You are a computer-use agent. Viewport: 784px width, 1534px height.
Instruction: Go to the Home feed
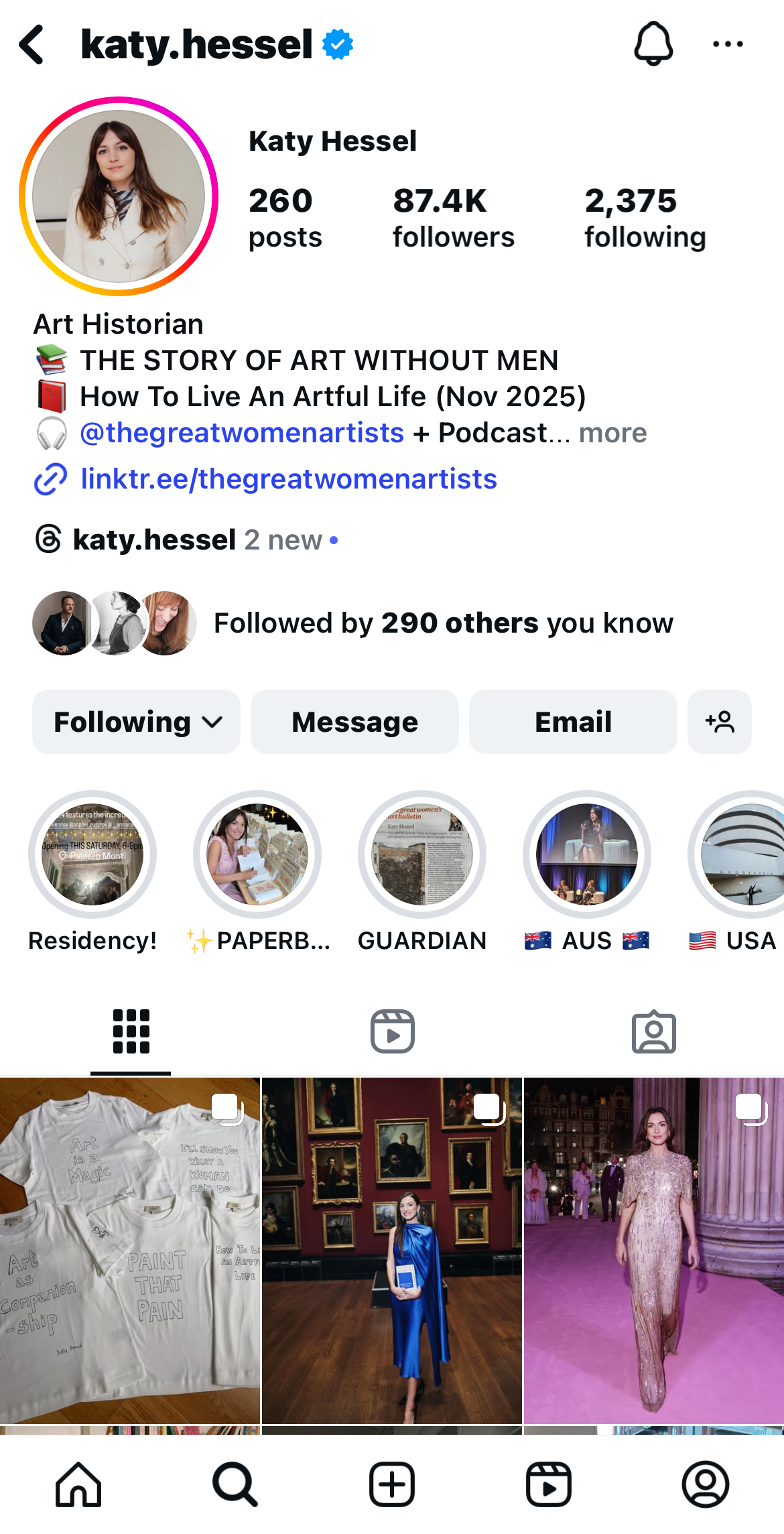tap(78, 1484)
